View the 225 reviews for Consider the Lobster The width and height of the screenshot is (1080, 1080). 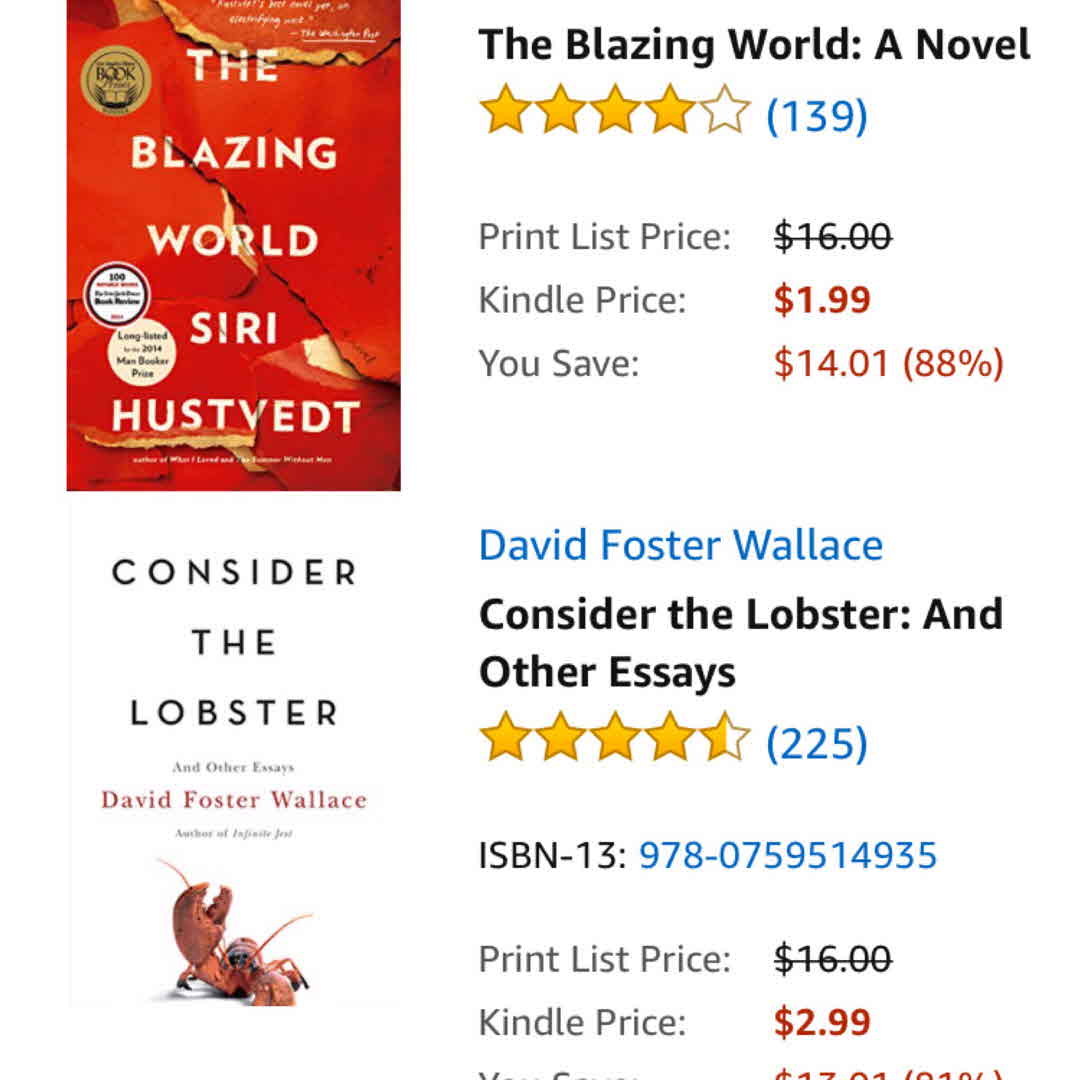click(x=816, y=743)
